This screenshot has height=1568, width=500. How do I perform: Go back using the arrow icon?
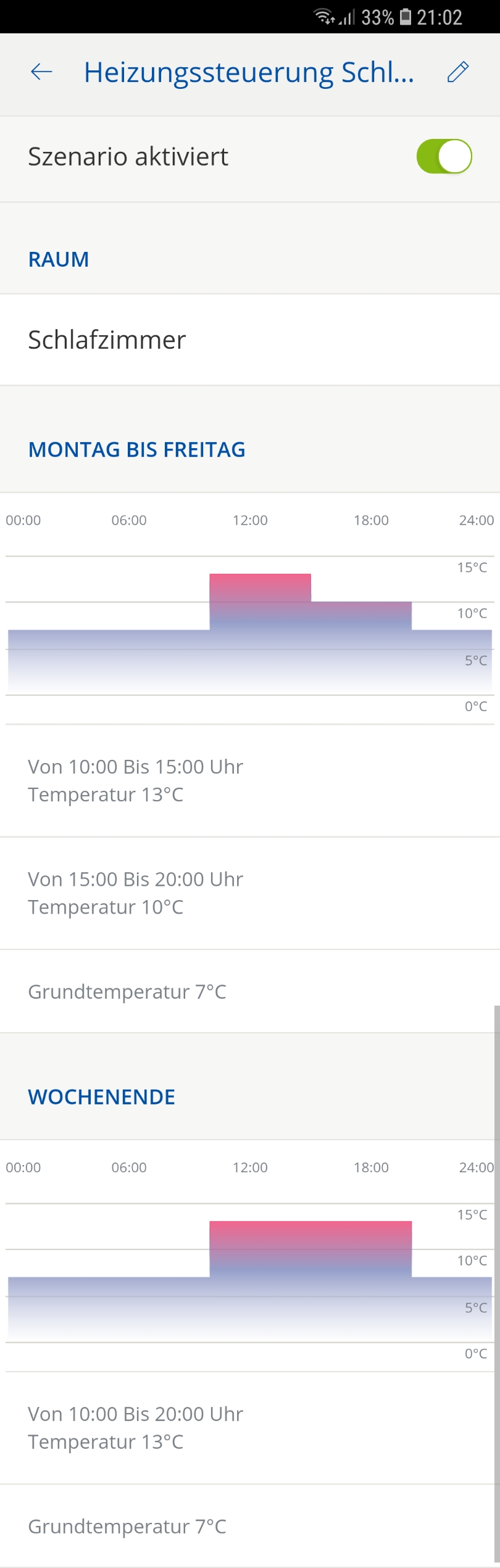(x=41, y=72)
